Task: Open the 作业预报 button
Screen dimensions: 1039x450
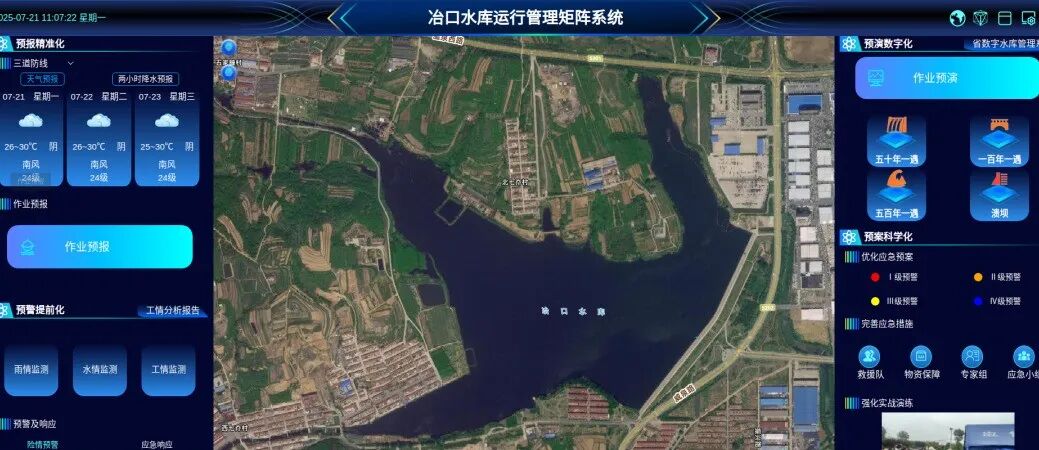Action: (99, 246)
